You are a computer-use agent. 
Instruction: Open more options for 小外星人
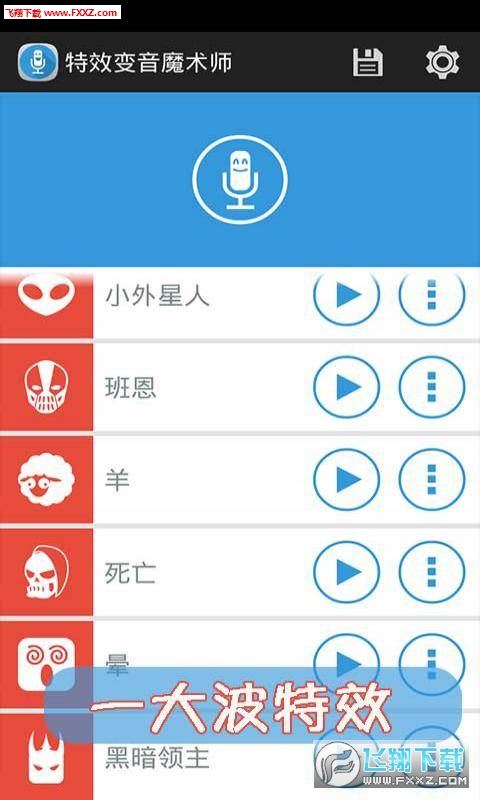click(432, 294)
